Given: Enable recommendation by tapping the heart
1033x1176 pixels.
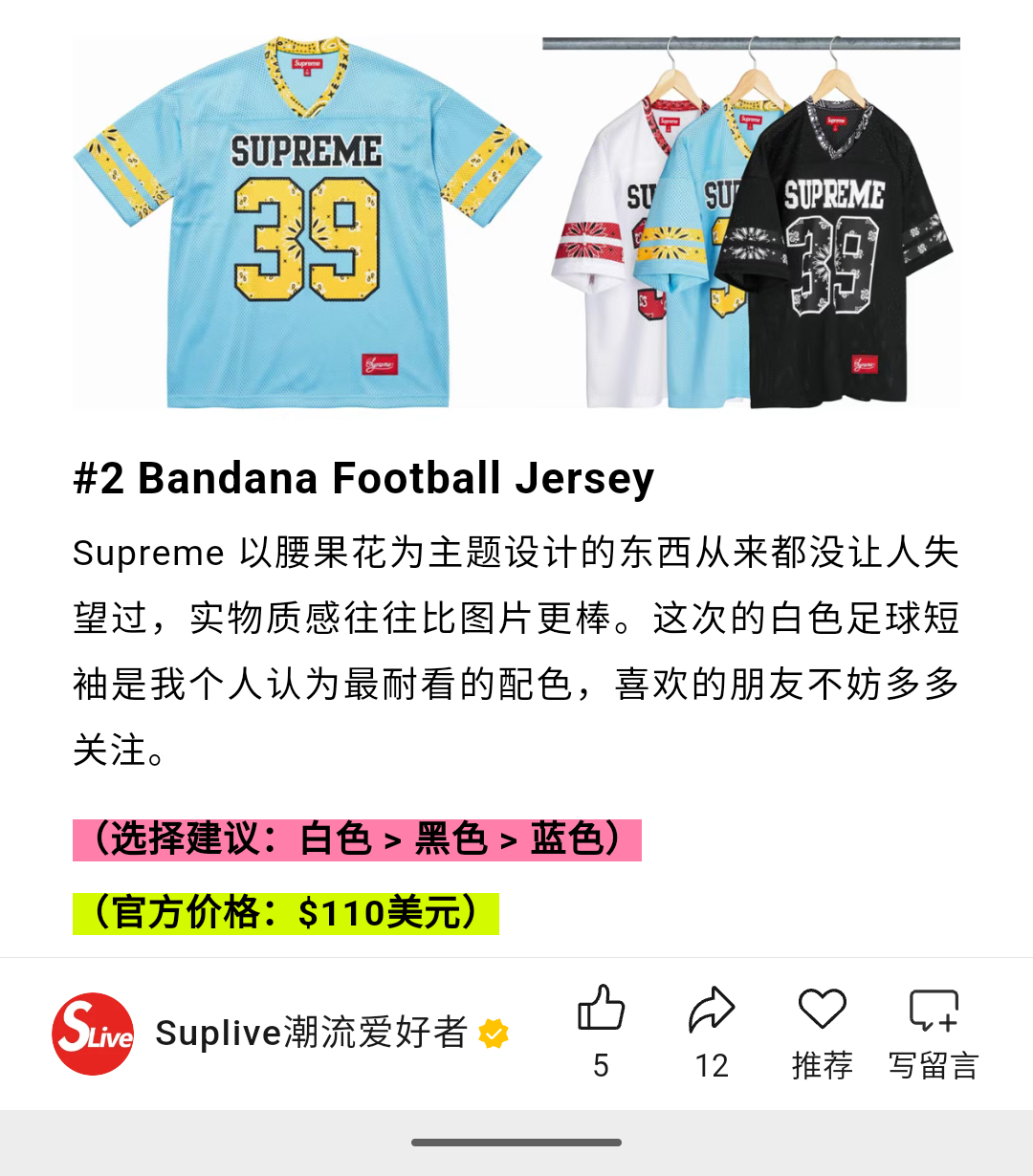Looking at the screenshot, I should tap(821, 1008).
